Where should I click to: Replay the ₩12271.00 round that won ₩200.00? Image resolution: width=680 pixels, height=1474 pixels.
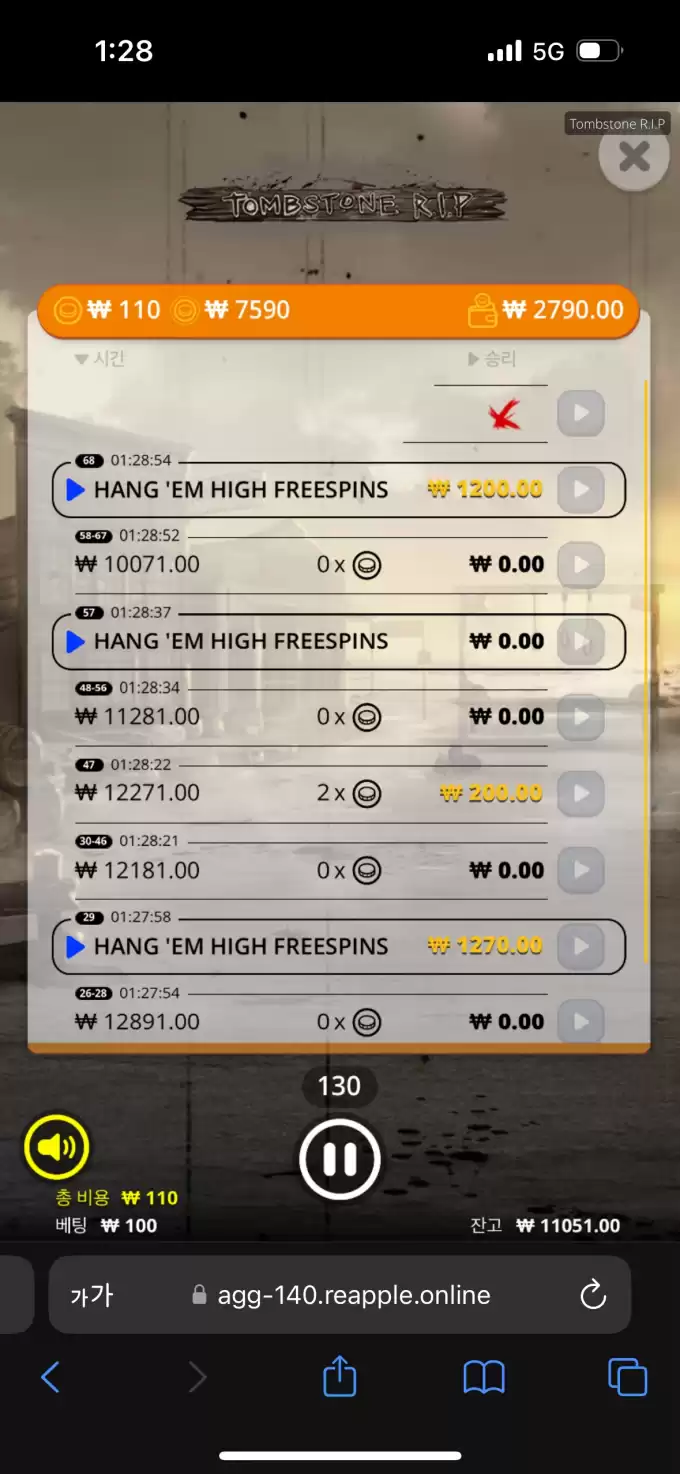click(580, 793)
